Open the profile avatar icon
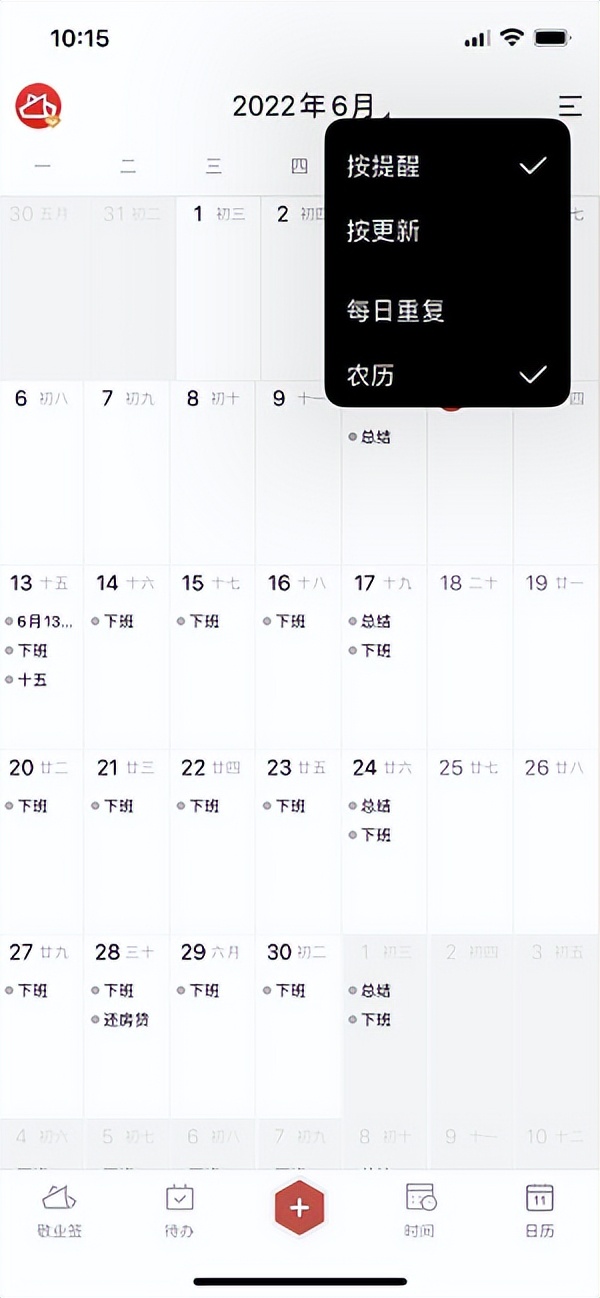The image size is (600, 1298). pos(39,106)
